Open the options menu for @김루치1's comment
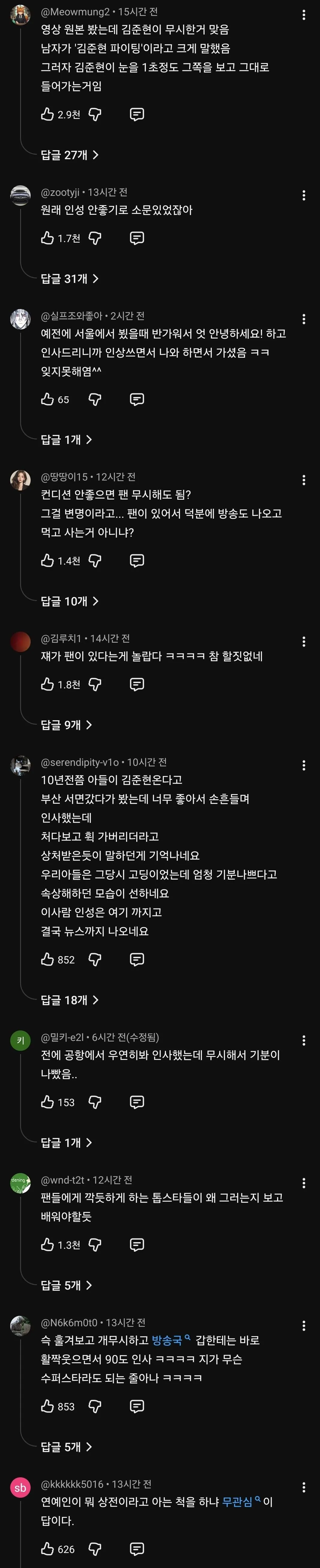Image resolution: width=320 pixels, height=1568 pixels. [303, 641]
